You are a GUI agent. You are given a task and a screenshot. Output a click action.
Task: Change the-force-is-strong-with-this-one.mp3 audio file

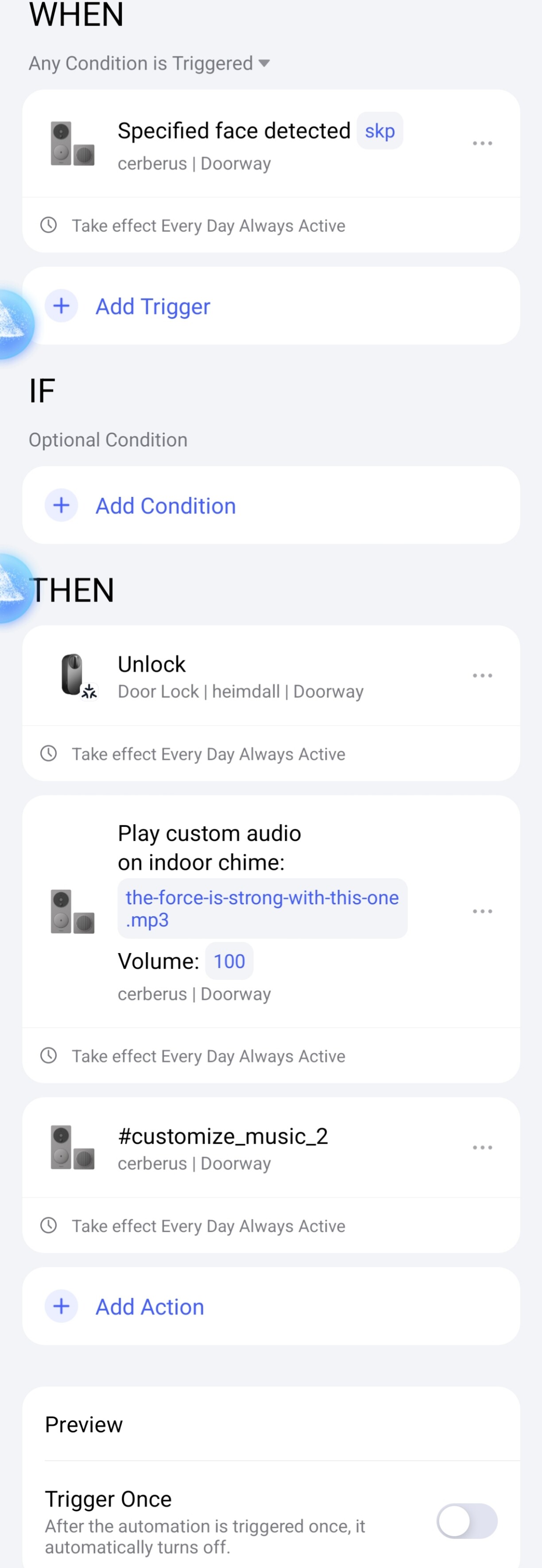(262, 908)
